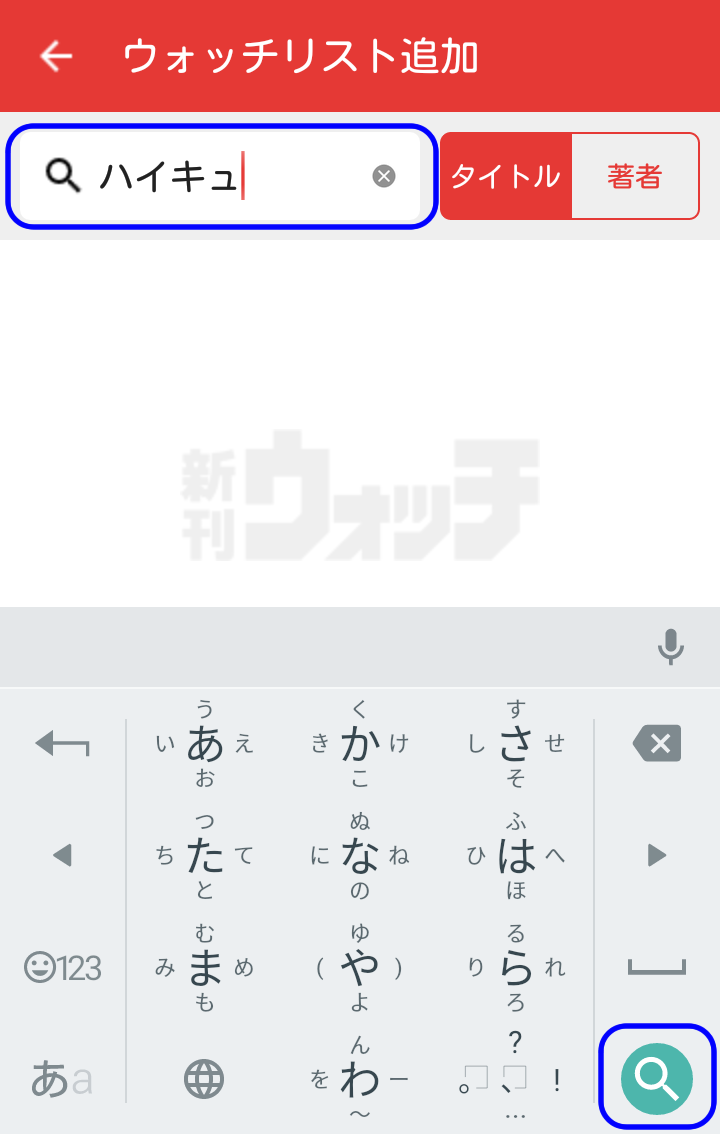
Task: Hit the keyboard backspace key
Action: pyautogui.click(x=657, y=743)
